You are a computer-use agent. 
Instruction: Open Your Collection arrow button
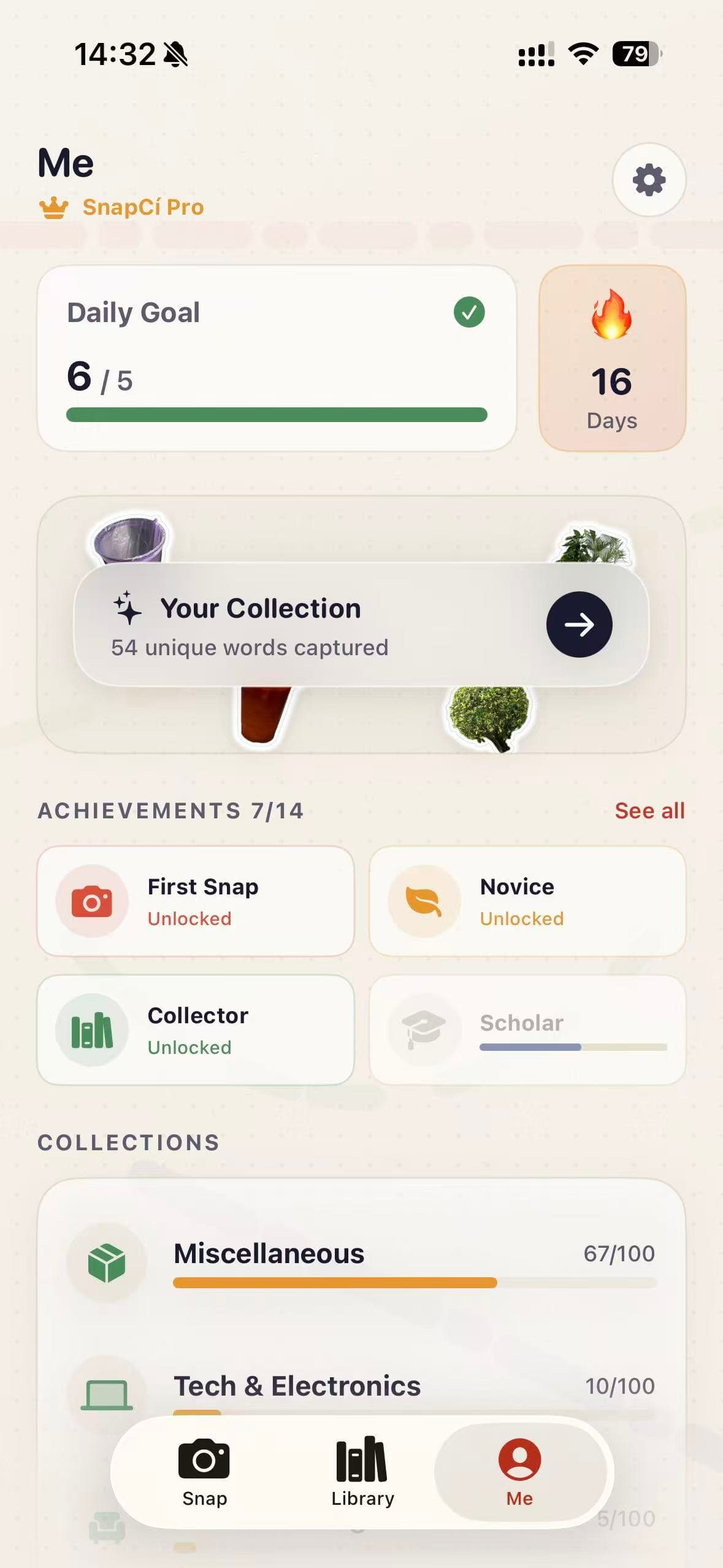pyautogui.click(x=579, y=625)
